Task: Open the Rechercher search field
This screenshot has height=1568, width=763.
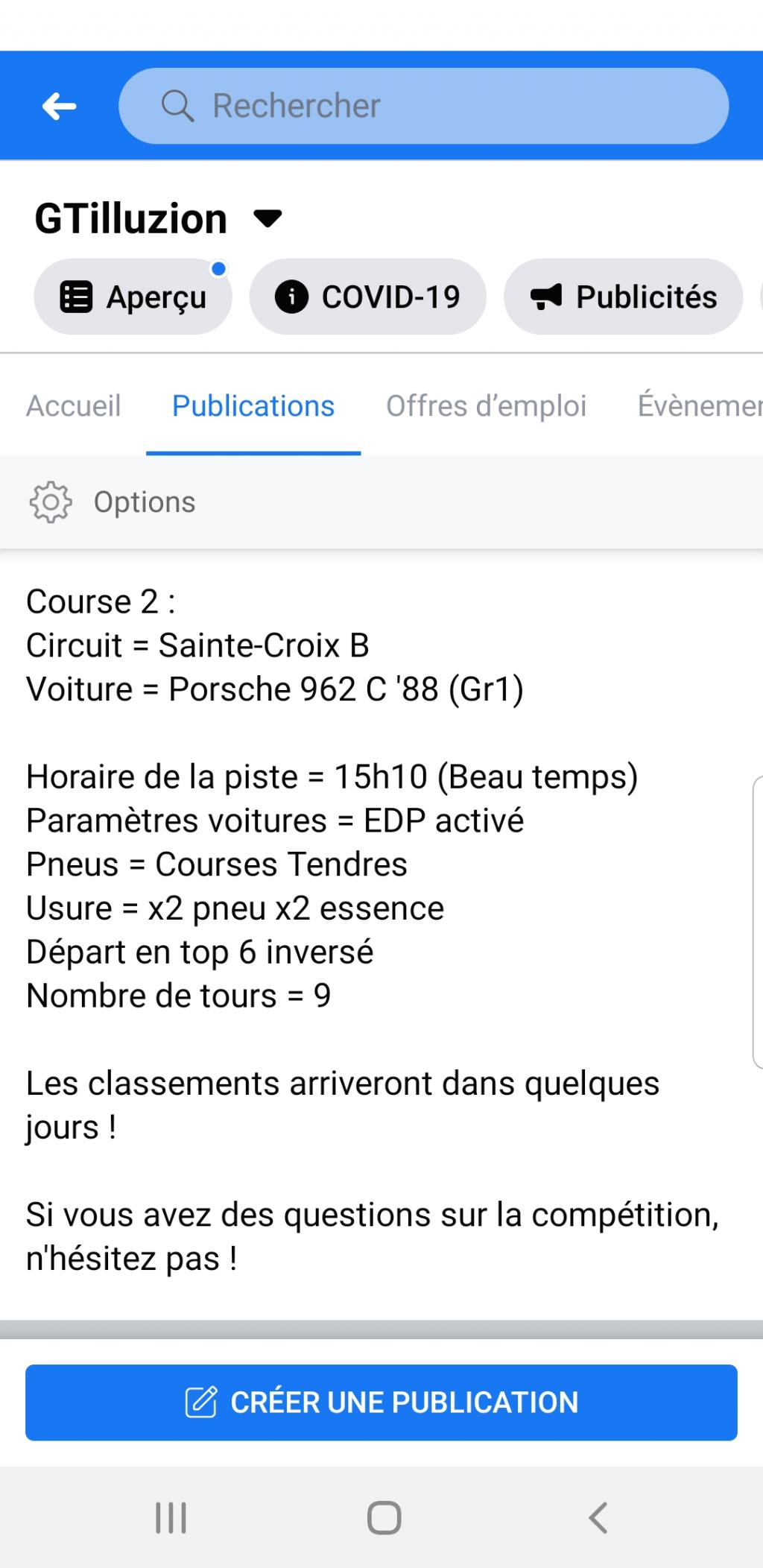Action: (423, 106)
